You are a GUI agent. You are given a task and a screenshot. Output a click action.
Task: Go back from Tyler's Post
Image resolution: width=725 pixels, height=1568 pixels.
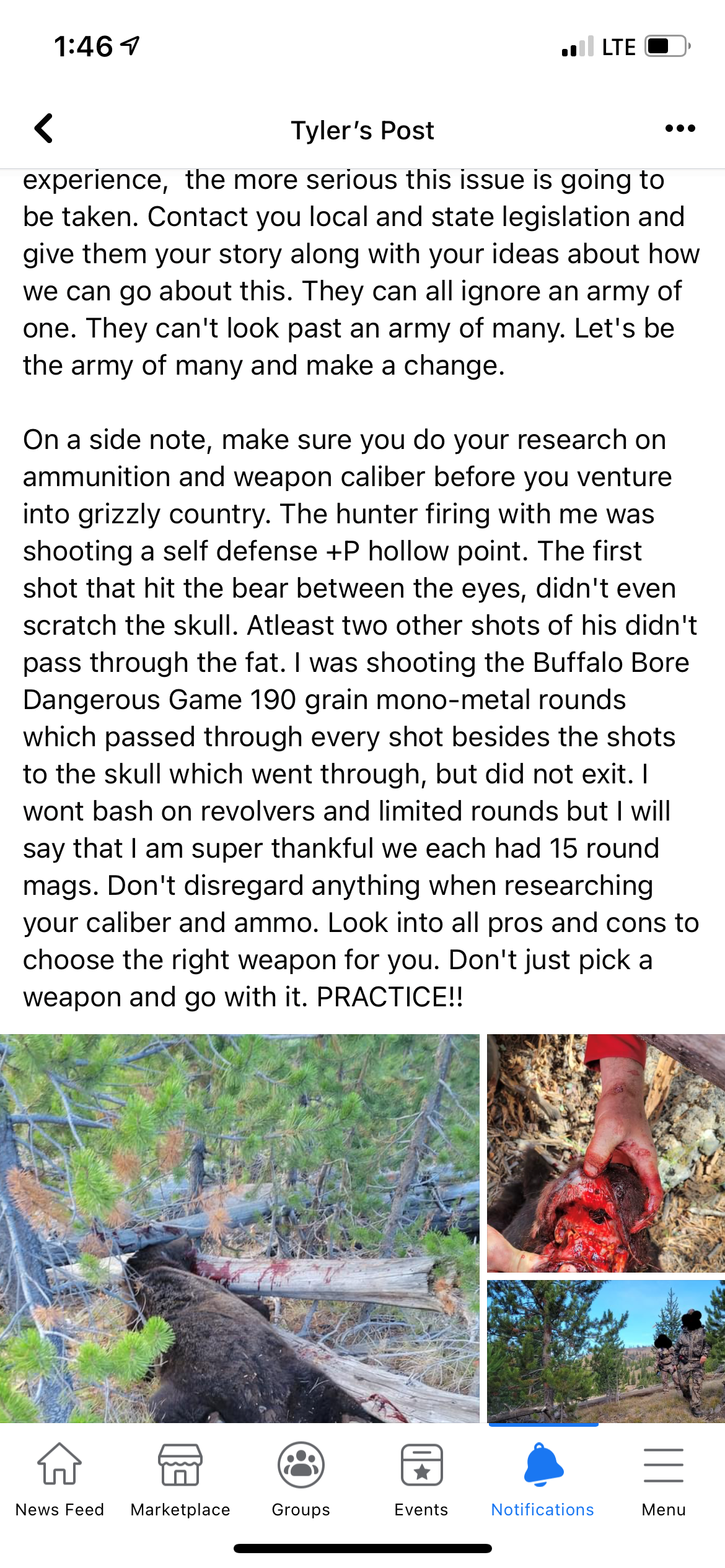click(43, 129)
